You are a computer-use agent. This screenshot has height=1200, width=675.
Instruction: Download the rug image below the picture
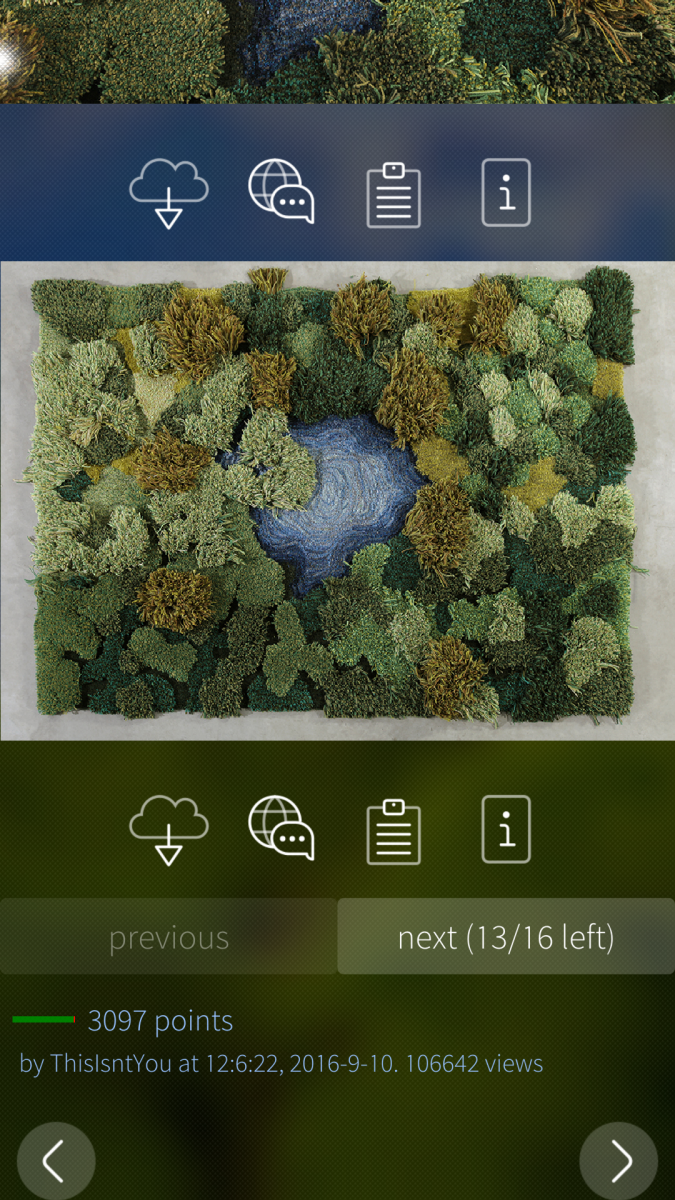[168, 829]
